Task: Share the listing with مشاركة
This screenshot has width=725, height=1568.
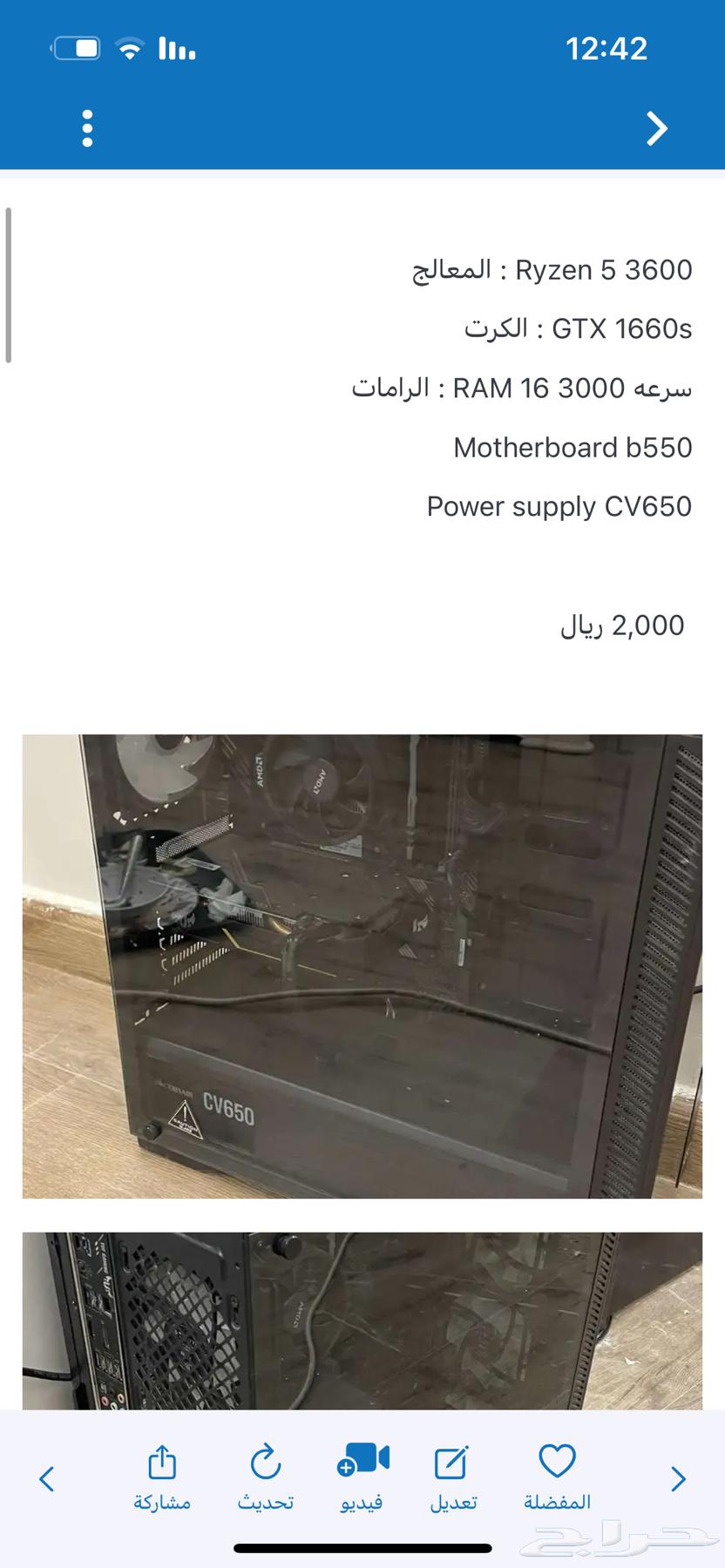Action: coord(162,1477)
